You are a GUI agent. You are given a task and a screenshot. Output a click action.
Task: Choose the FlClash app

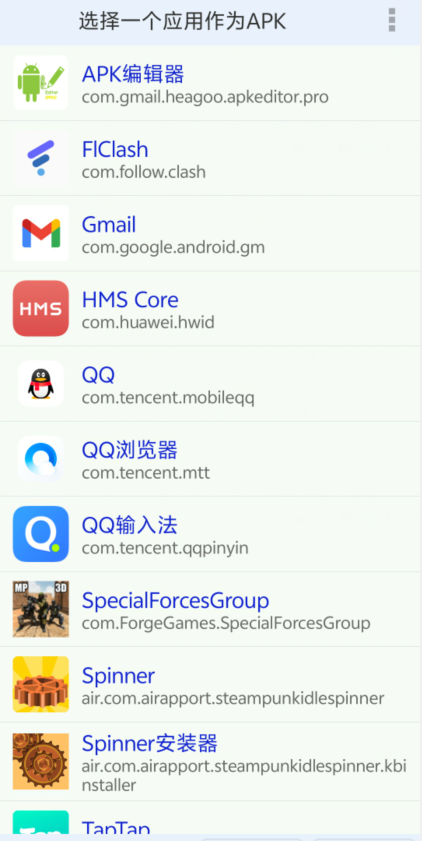211,158
